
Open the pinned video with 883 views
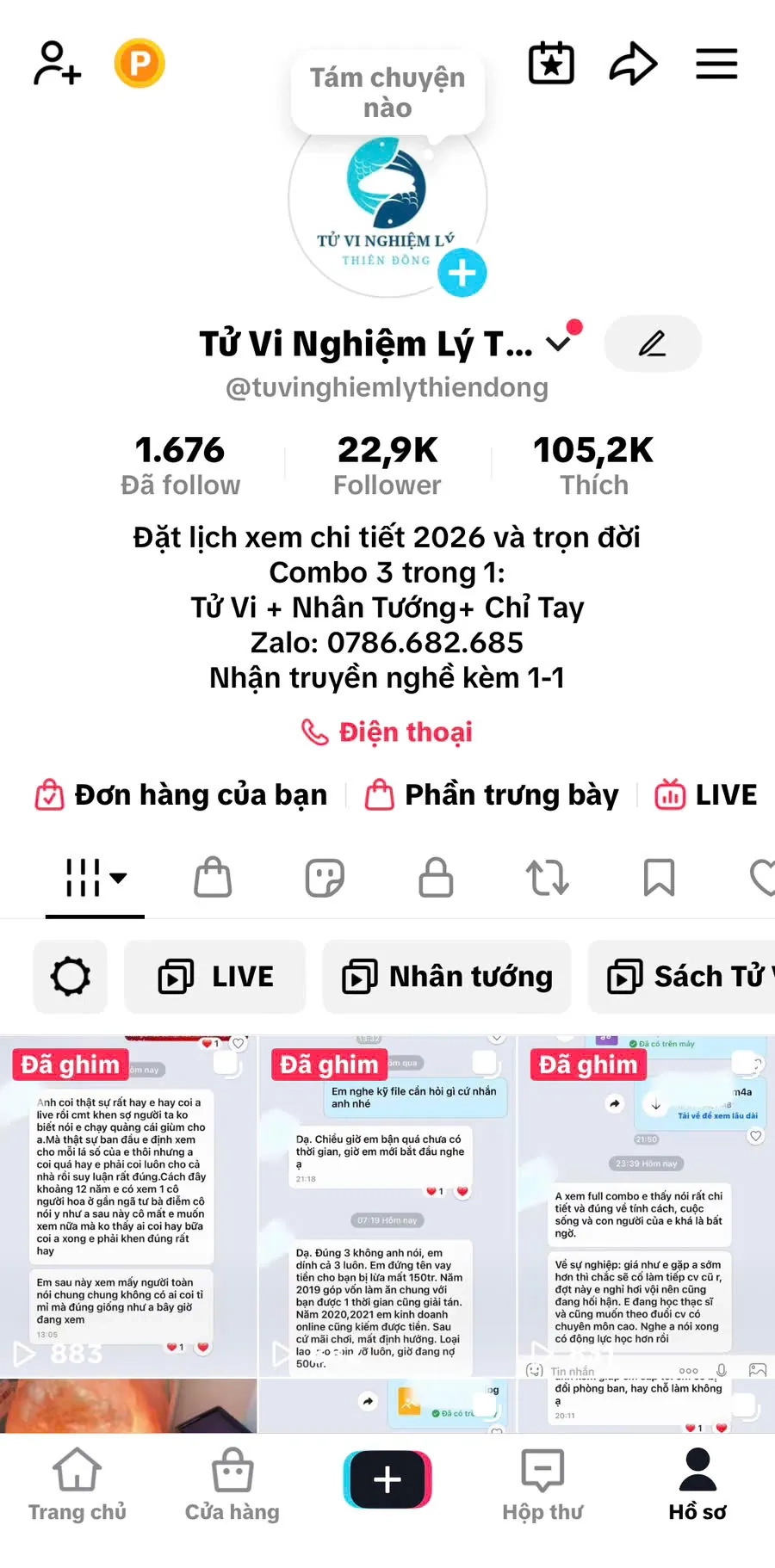(128, 1205)
